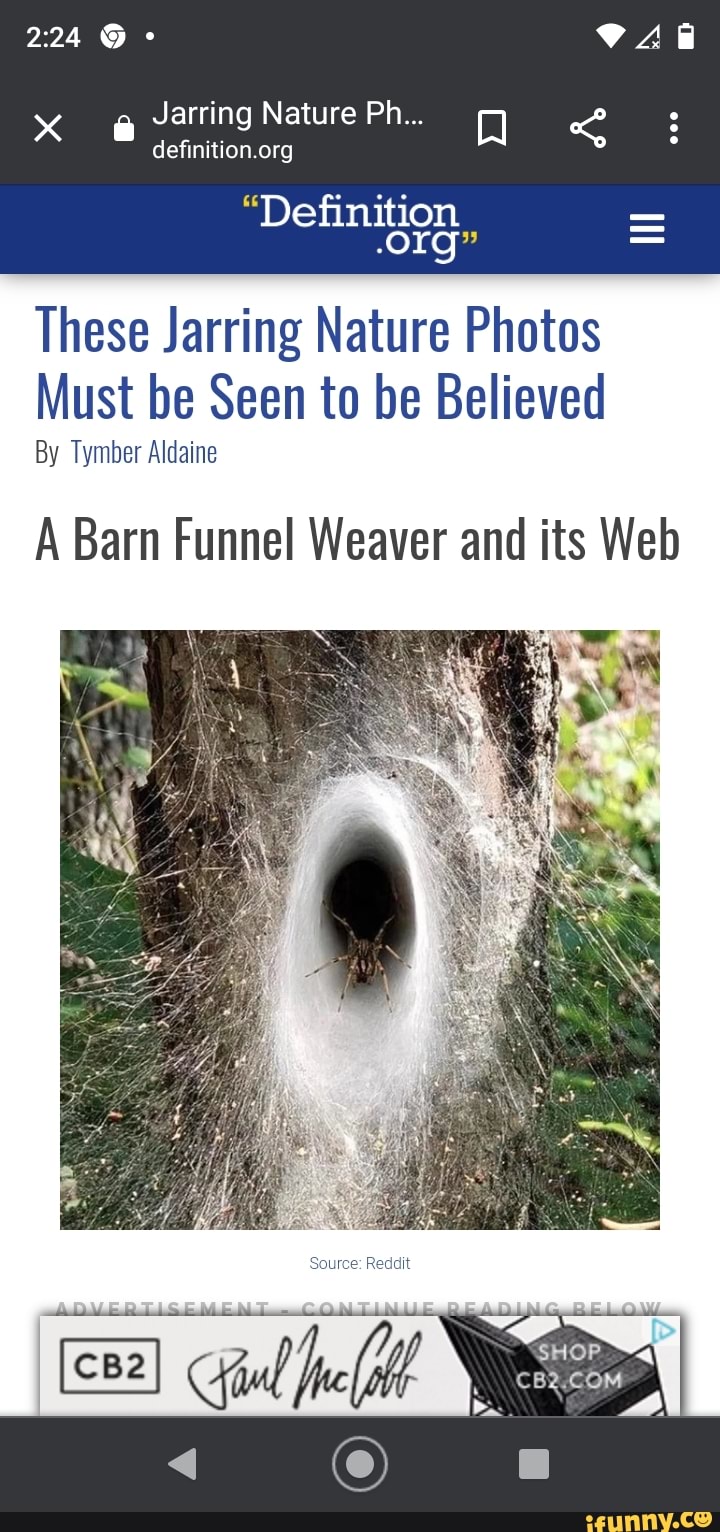View site security info lock icon
This screenshot has height=1532, width=720.
123,130
